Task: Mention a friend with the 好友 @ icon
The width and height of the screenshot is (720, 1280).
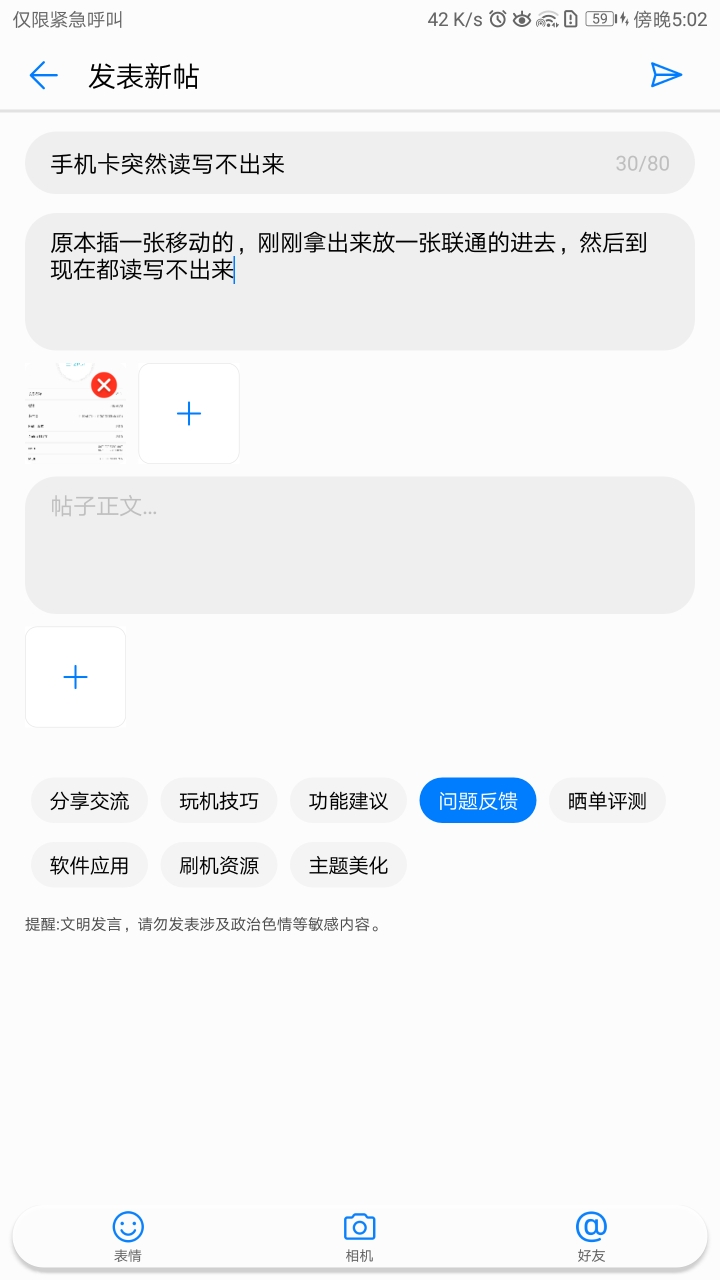Action: pyautogui.click(x=590, y=1234)
